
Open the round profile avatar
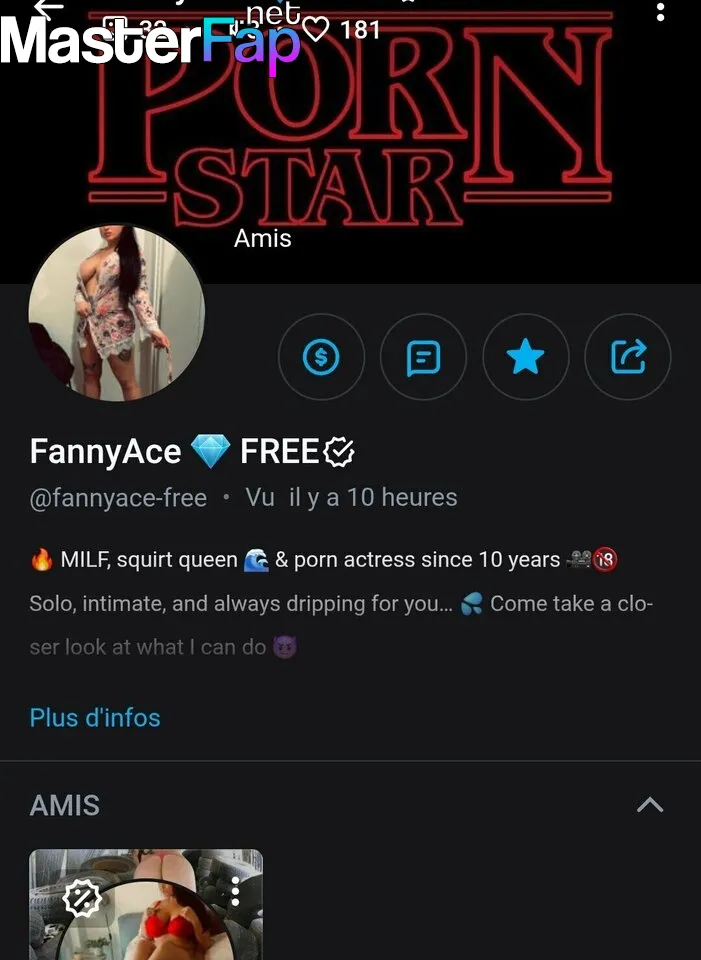click(116, 313)
